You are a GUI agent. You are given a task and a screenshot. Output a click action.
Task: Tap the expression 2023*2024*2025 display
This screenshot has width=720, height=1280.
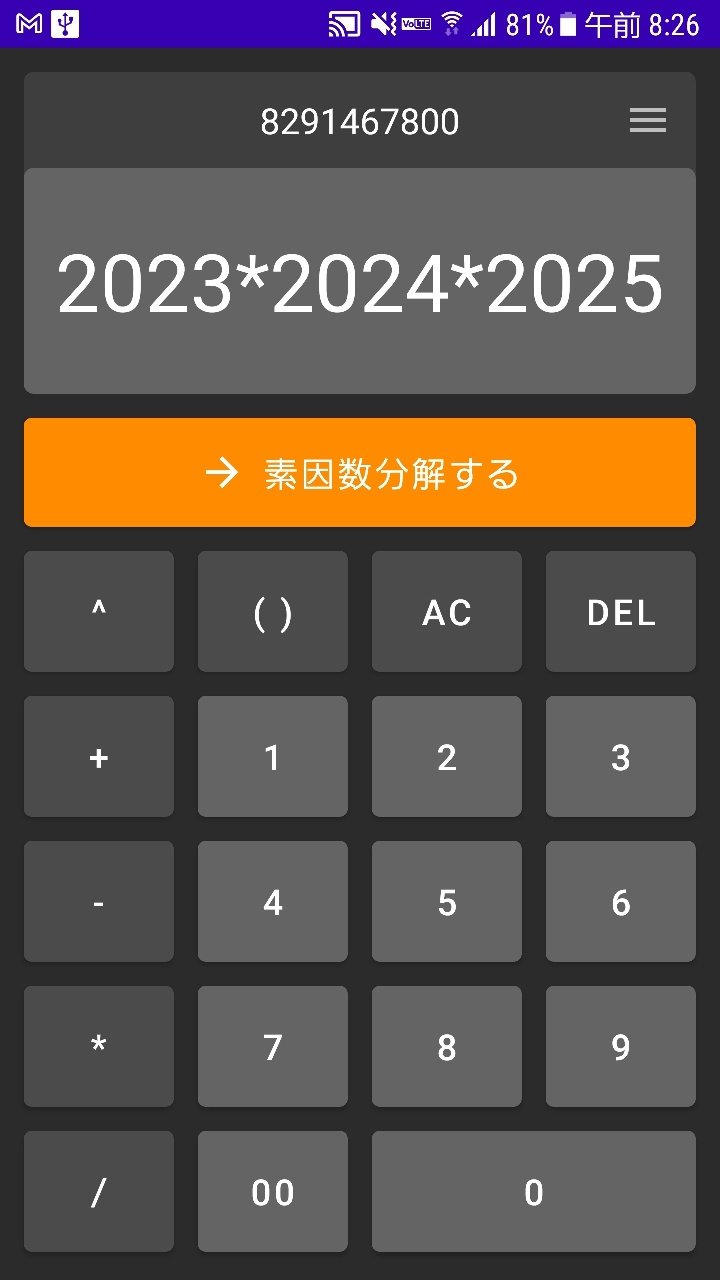coord(359,282)
